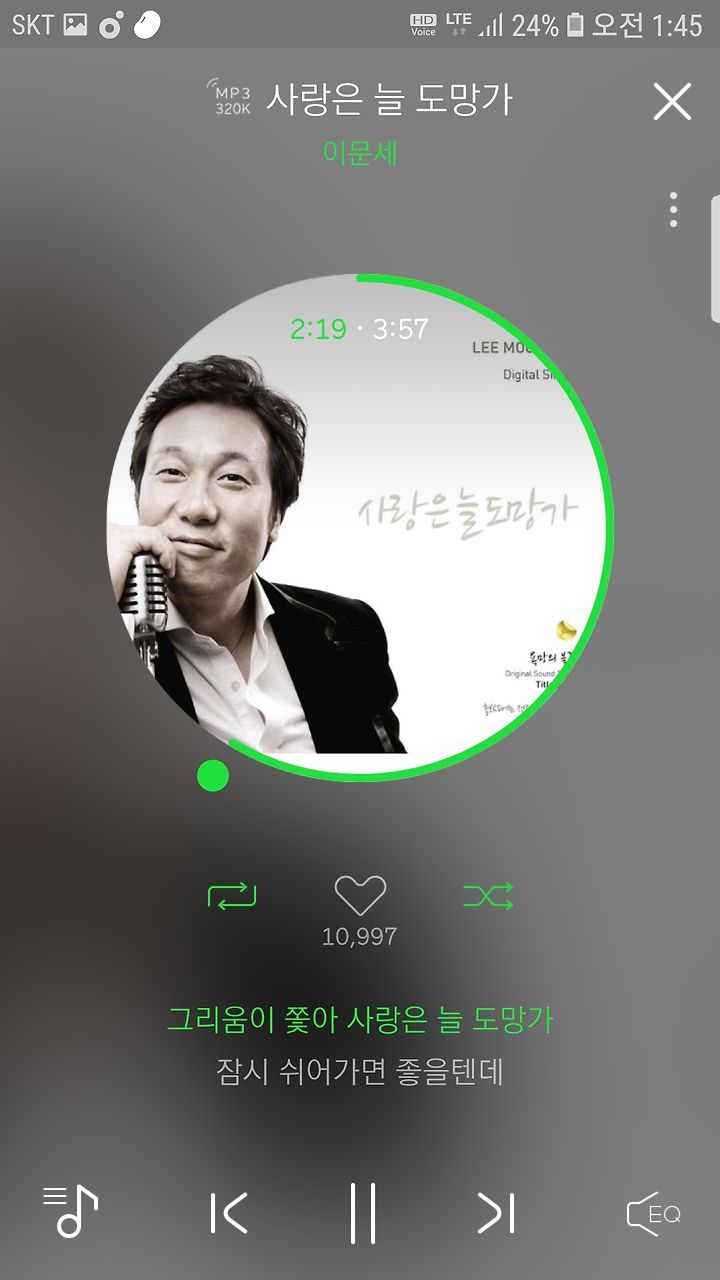Toggle shuffle playback
The width and height of the screenshot is (720, 1280).
pos(488,895)
